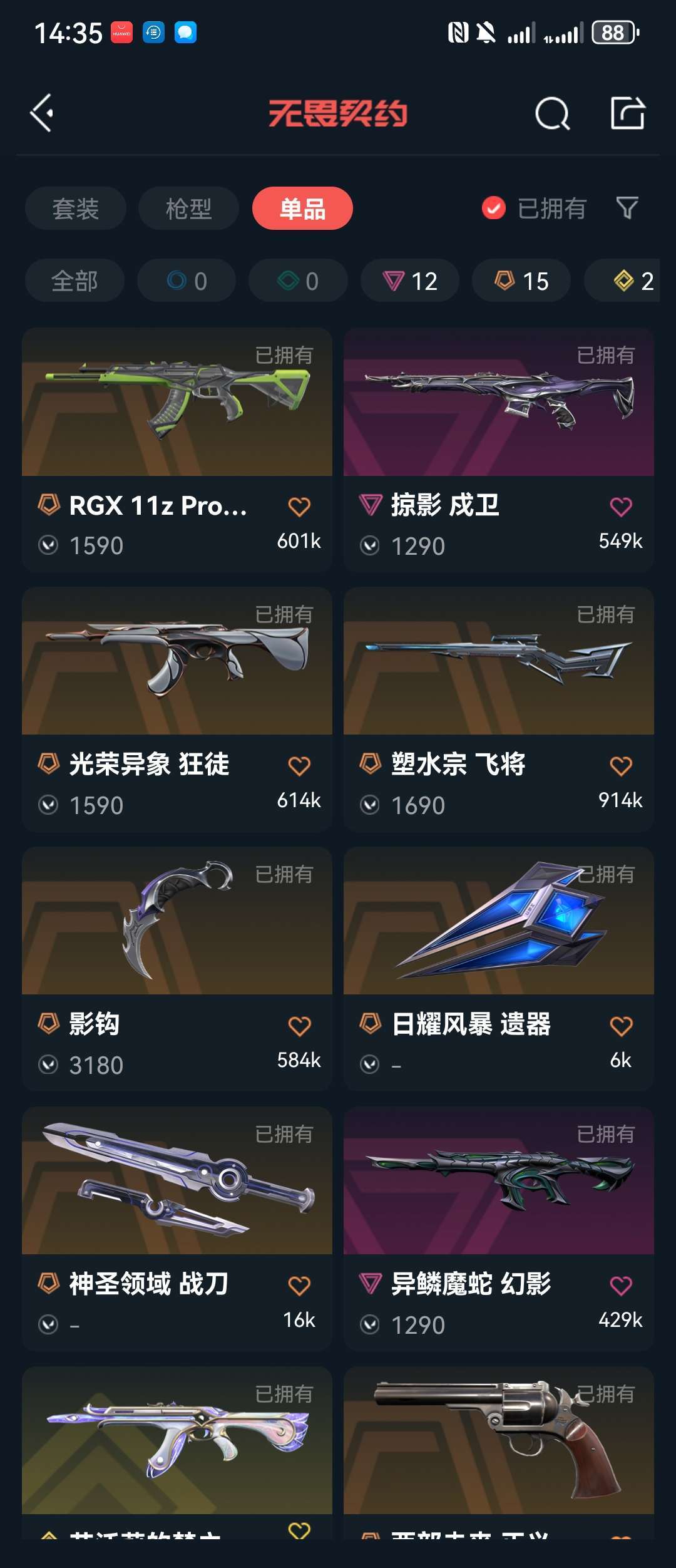Viewport: 676px width, 1568px height.
Task: Favorite the 神圣领域 战刀 item
Action: pos(299,1286)
